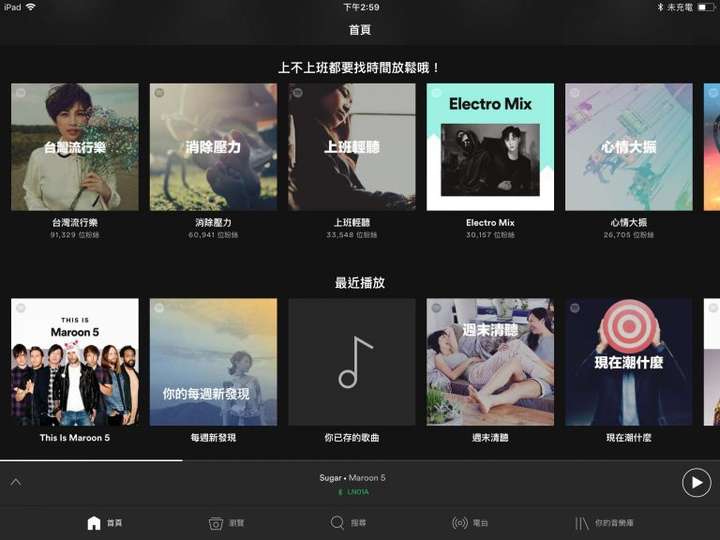Open the 台灣流行樂 playlist
Image resolution: width=720 pixels, height=540 pixels.
click(x=75, y=147)
